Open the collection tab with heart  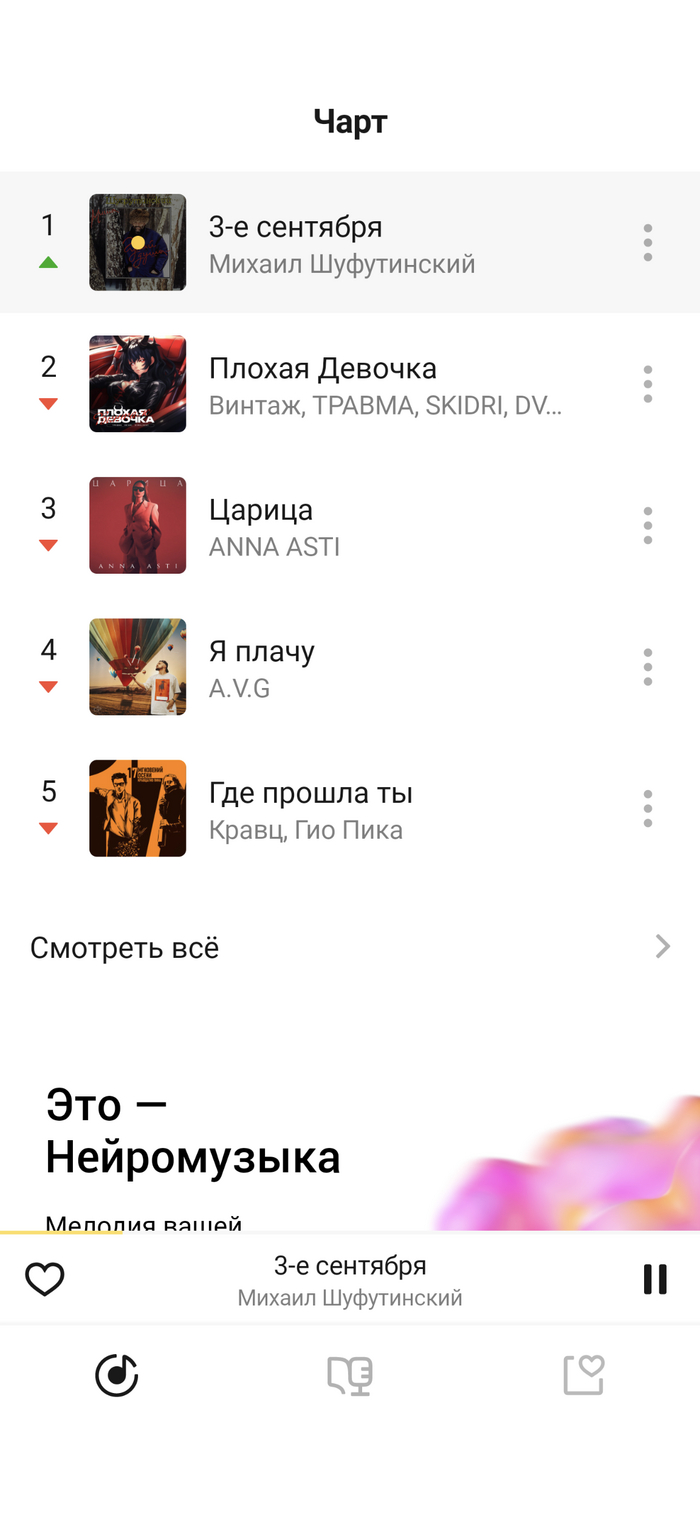coord(583,1376)
